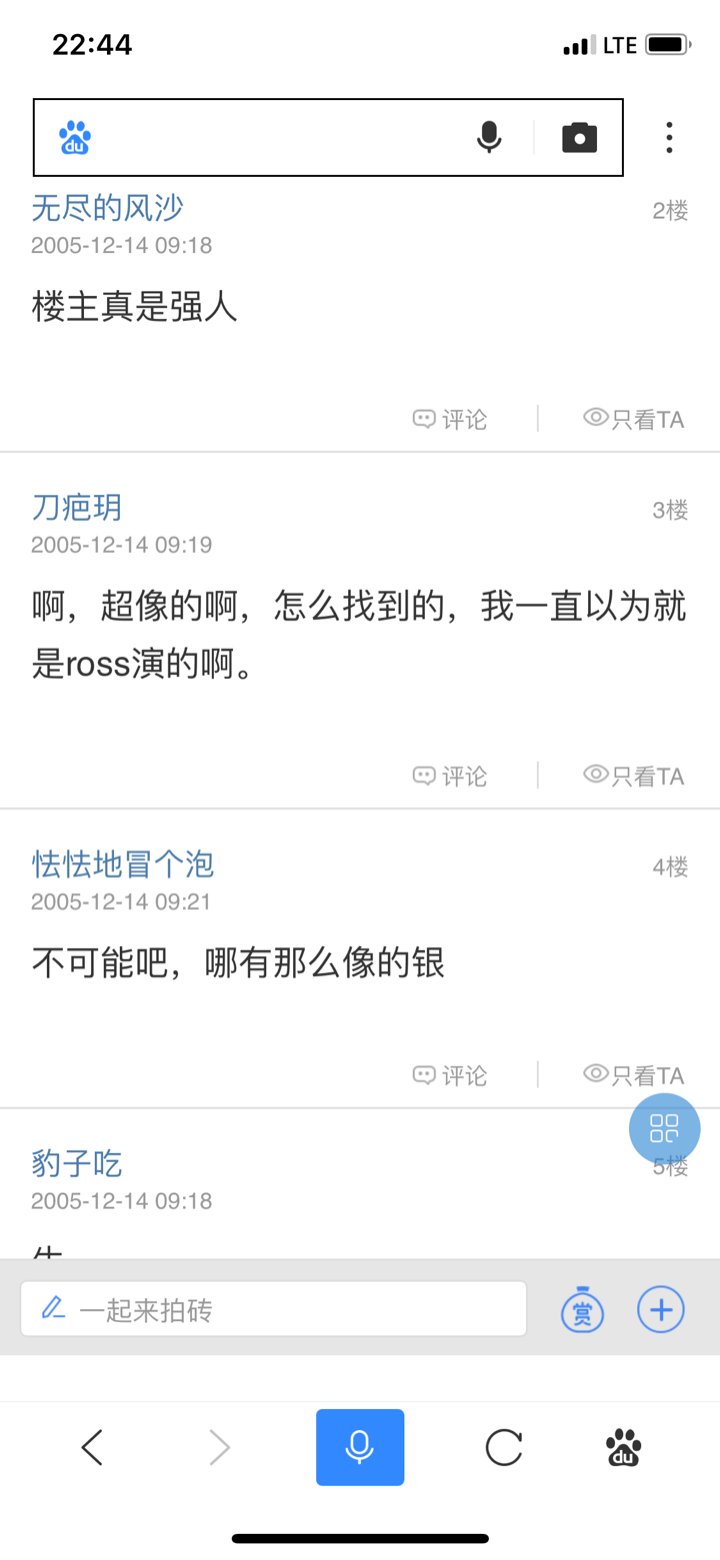The width and height of the screenshot is (720, 1560).
Task: Tap the microphone icon in the search bar
Action: (x=488, y=137)
